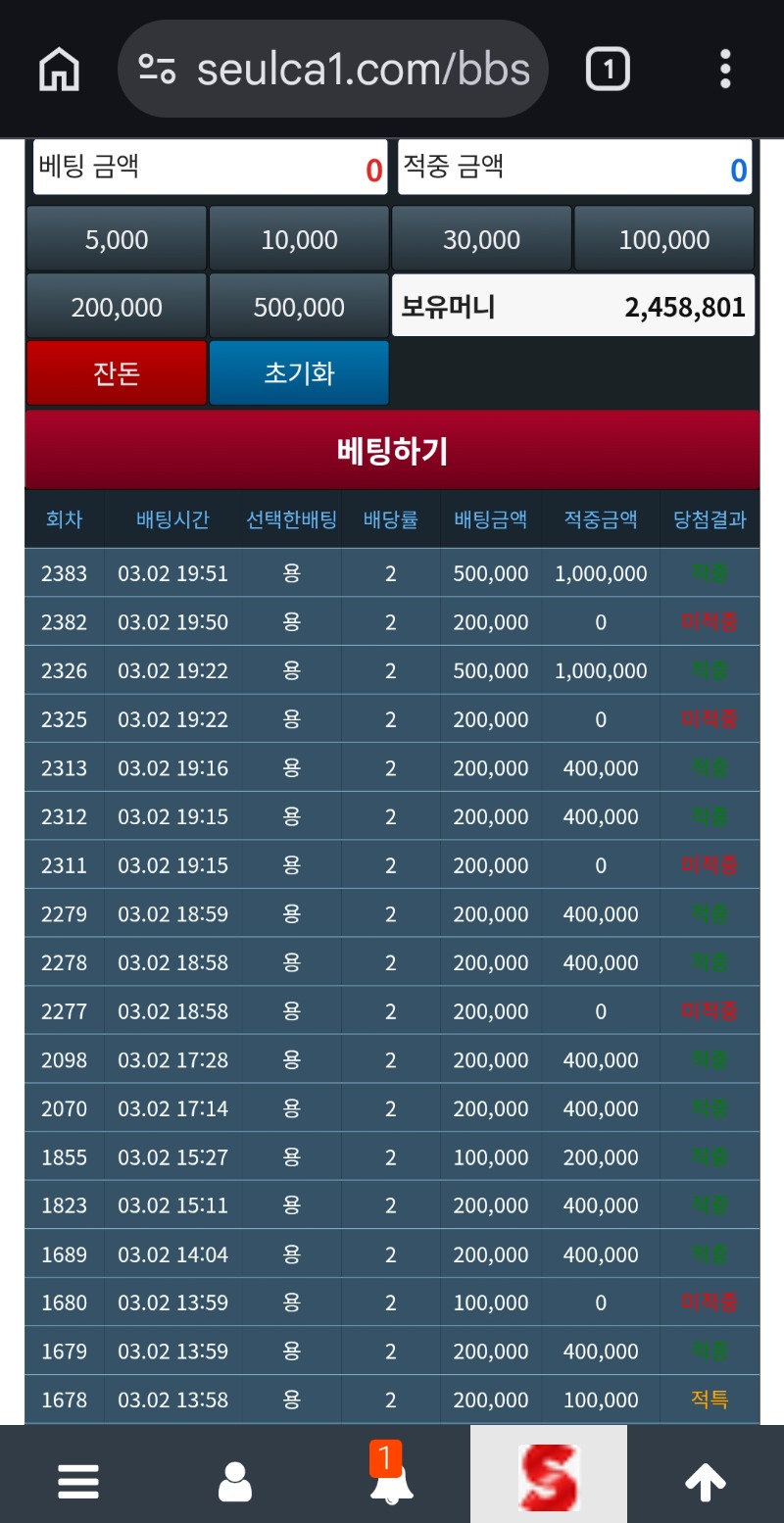Place the bet with 베팅하기

[x=392, y=451]
